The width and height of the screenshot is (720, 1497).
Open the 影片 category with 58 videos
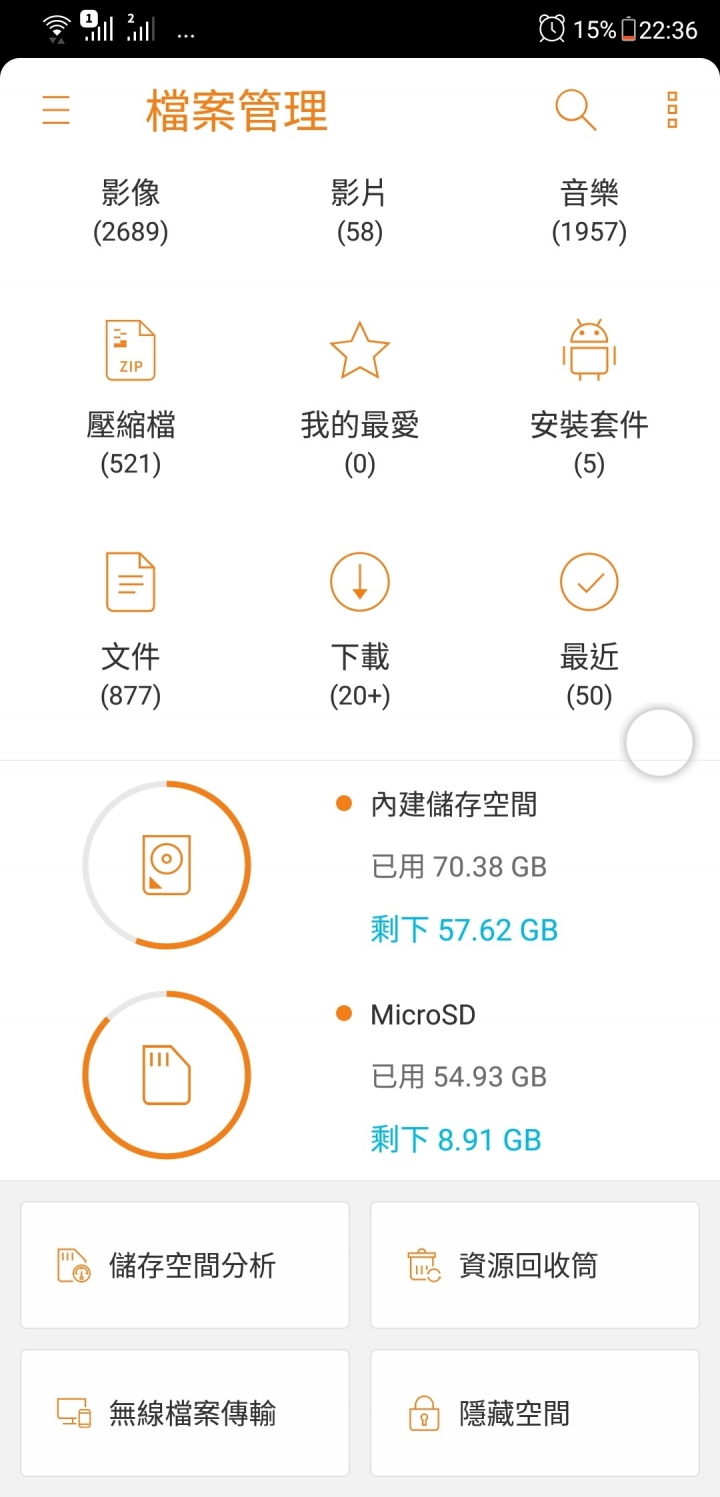pyautogui.click(x=360, y=211)
